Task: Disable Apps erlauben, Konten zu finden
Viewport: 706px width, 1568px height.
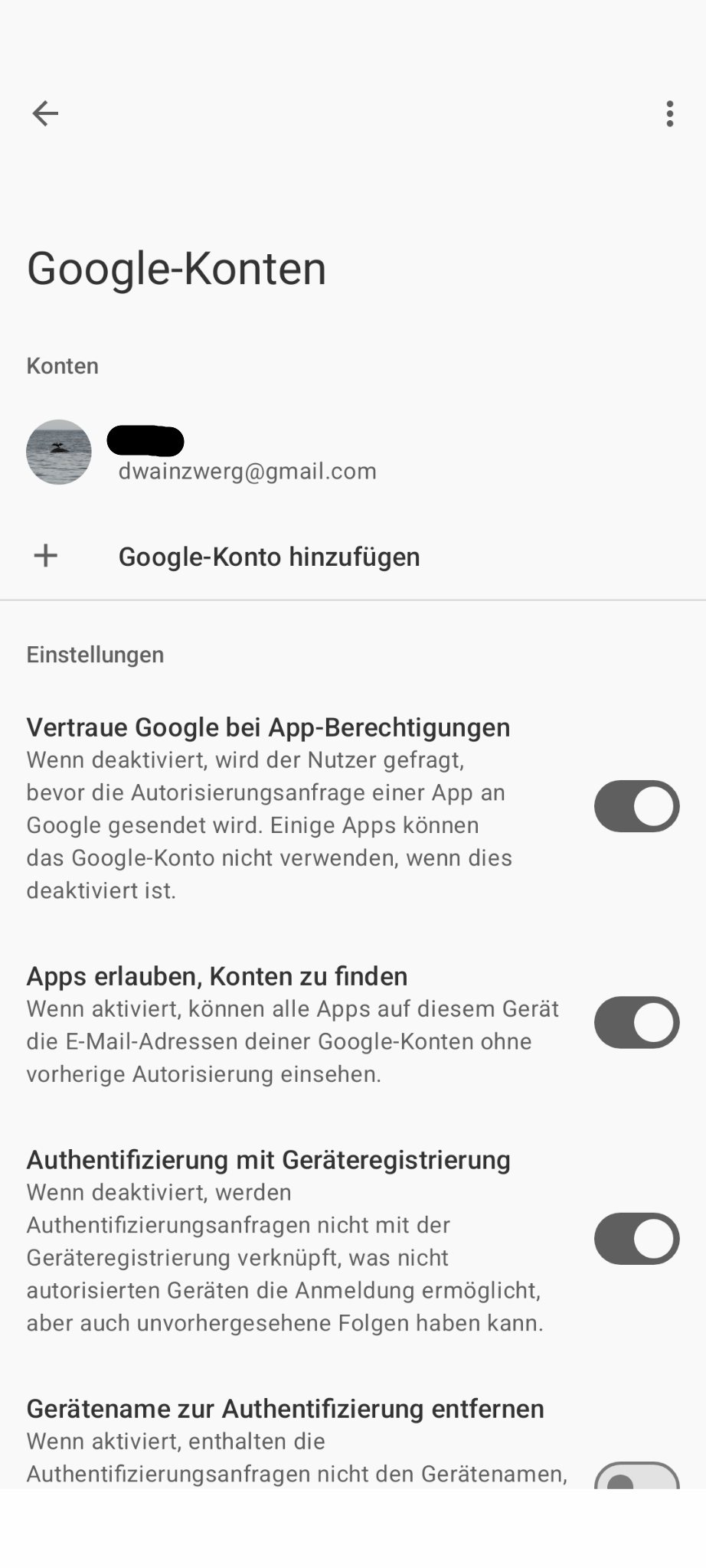Action: tap(636, 1022)
